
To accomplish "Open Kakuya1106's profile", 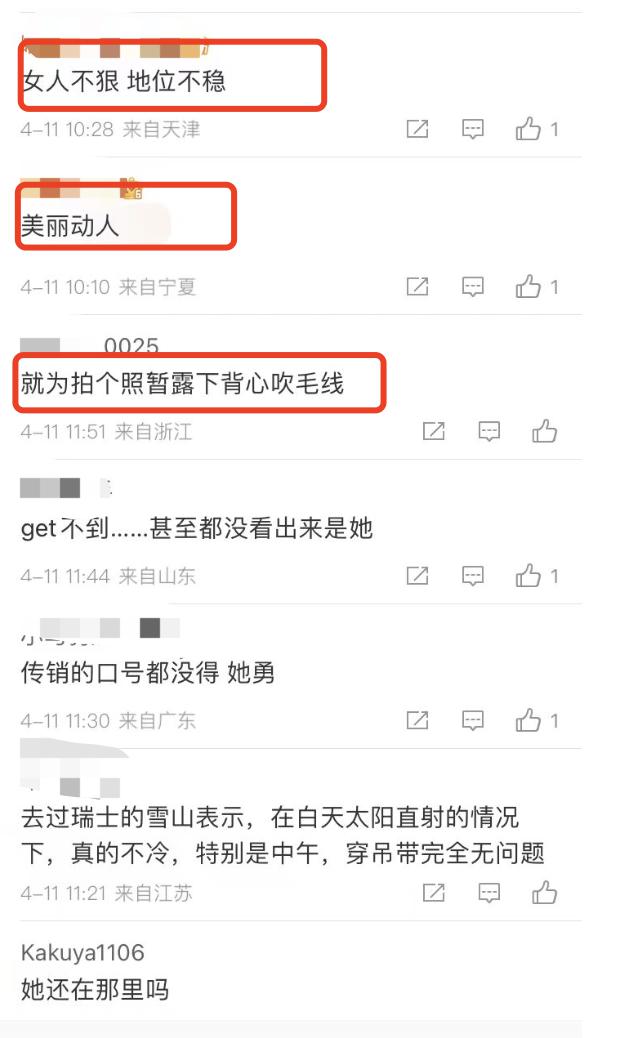I will 82,951.
